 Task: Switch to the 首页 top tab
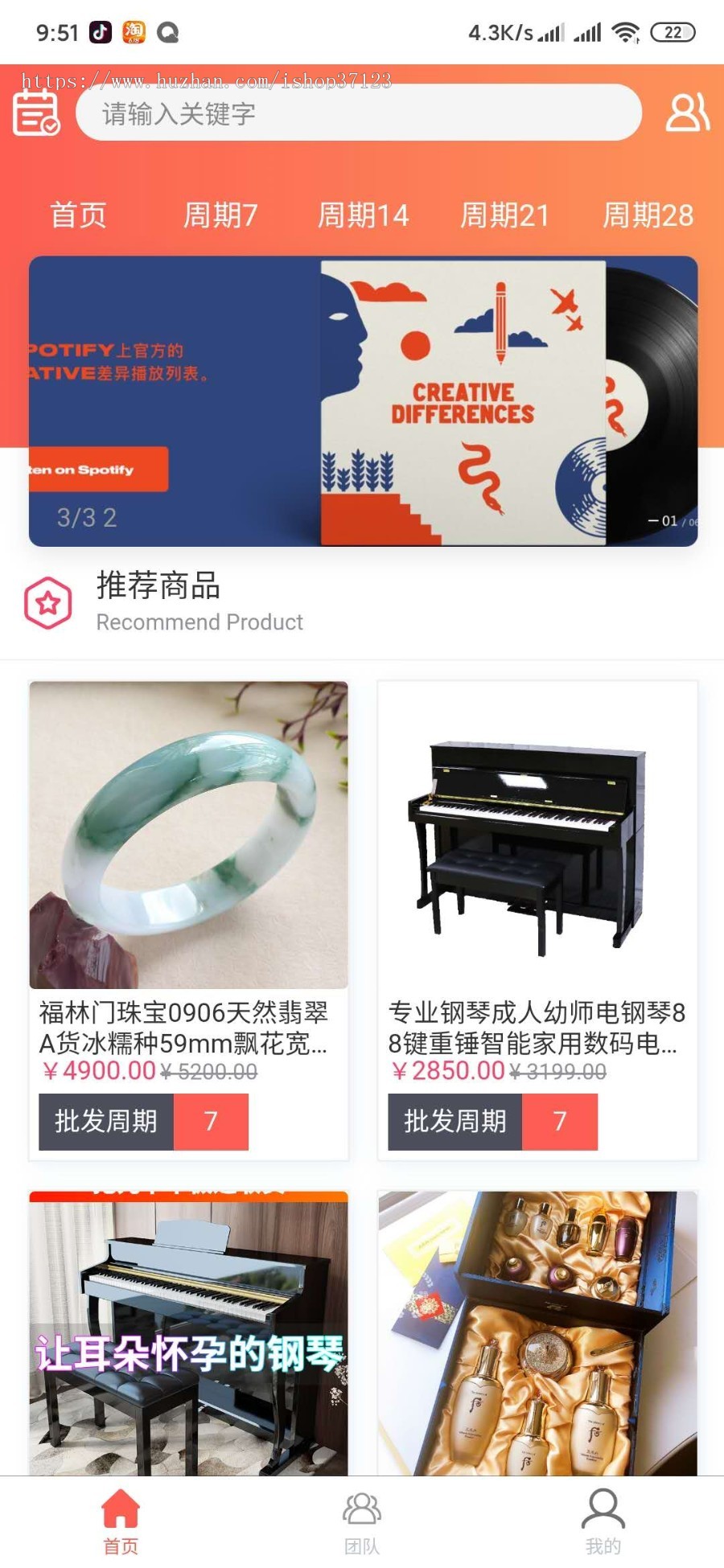[x=78, y=215]
